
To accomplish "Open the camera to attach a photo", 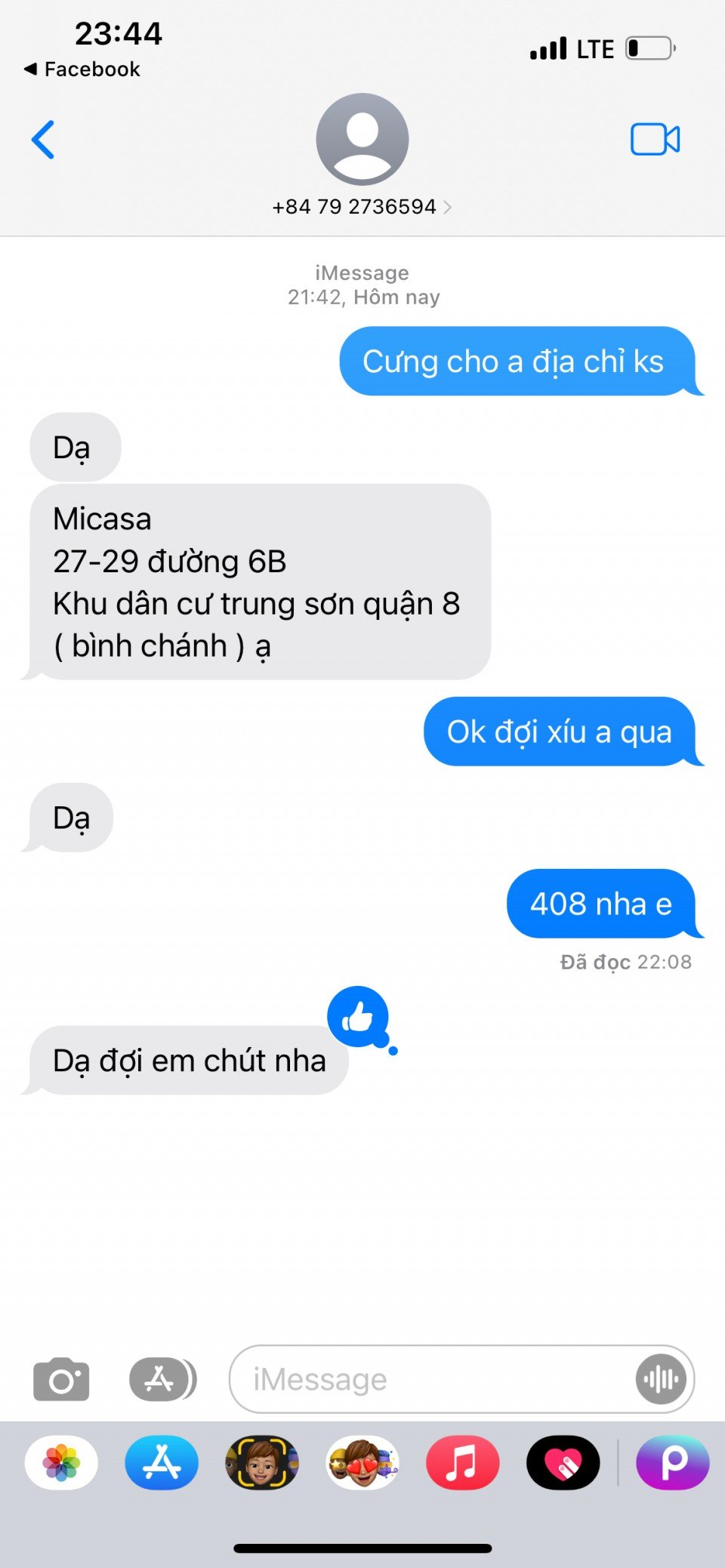I will pyautogui.click(x=61, y=1380).
